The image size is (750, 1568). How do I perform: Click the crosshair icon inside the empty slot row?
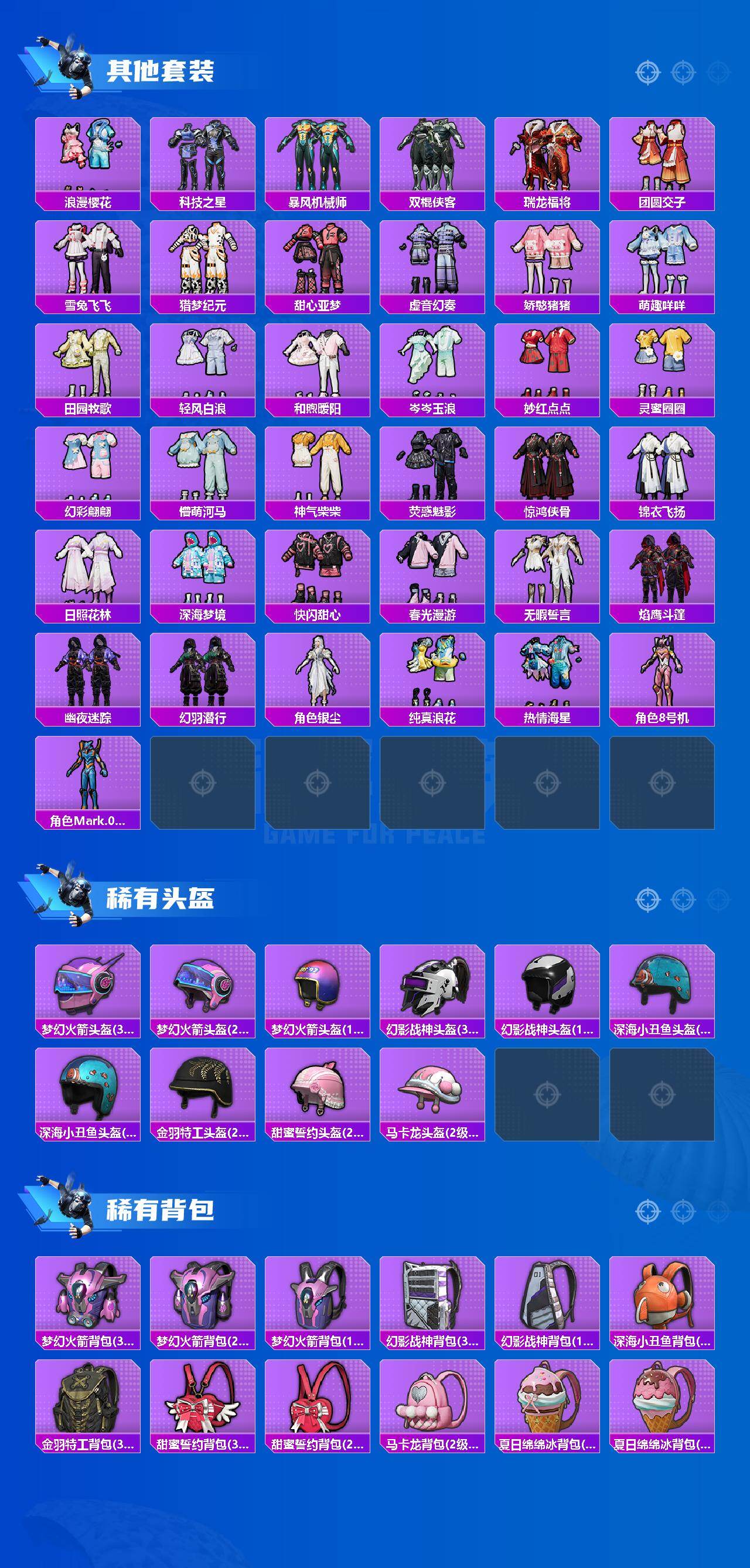click(x=202, y=785)
